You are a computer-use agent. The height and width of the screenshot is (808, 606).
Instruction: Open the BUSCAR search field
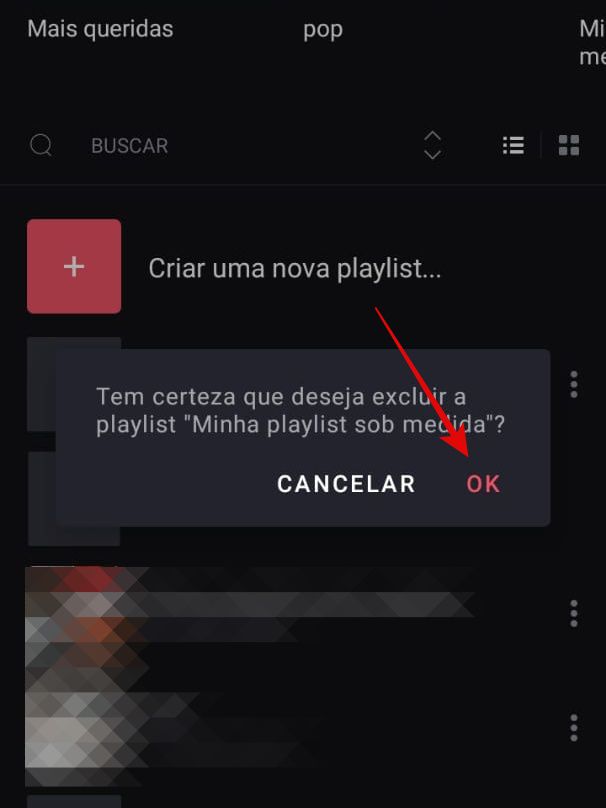pyautogui.click(x=129, y=146)
